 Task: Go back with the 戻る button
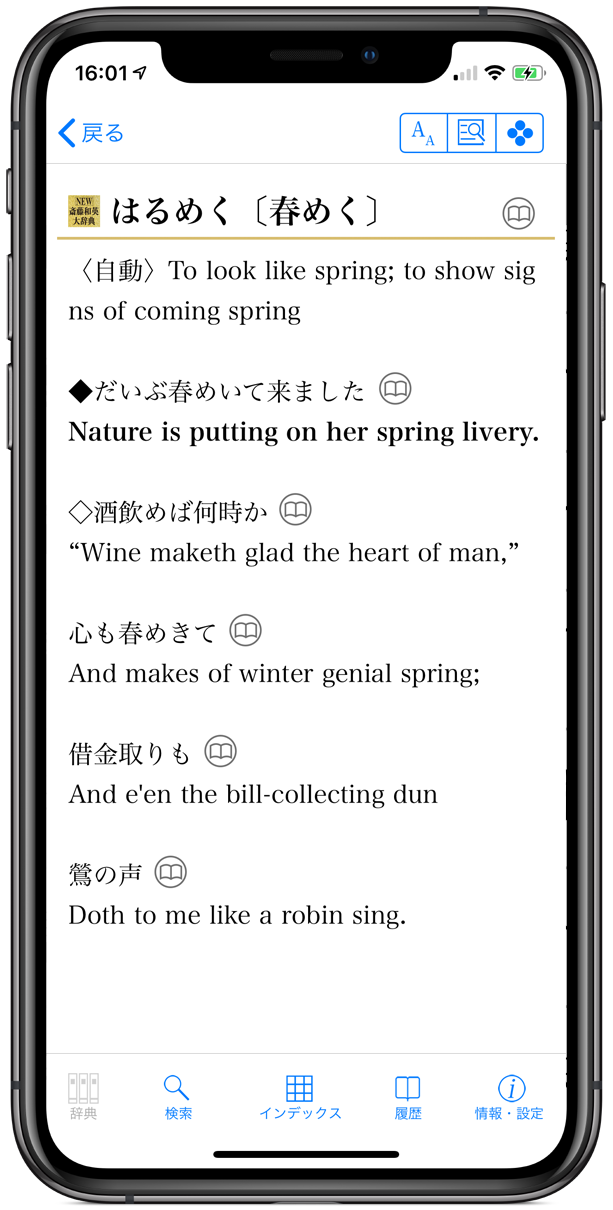tap(91, 133)
